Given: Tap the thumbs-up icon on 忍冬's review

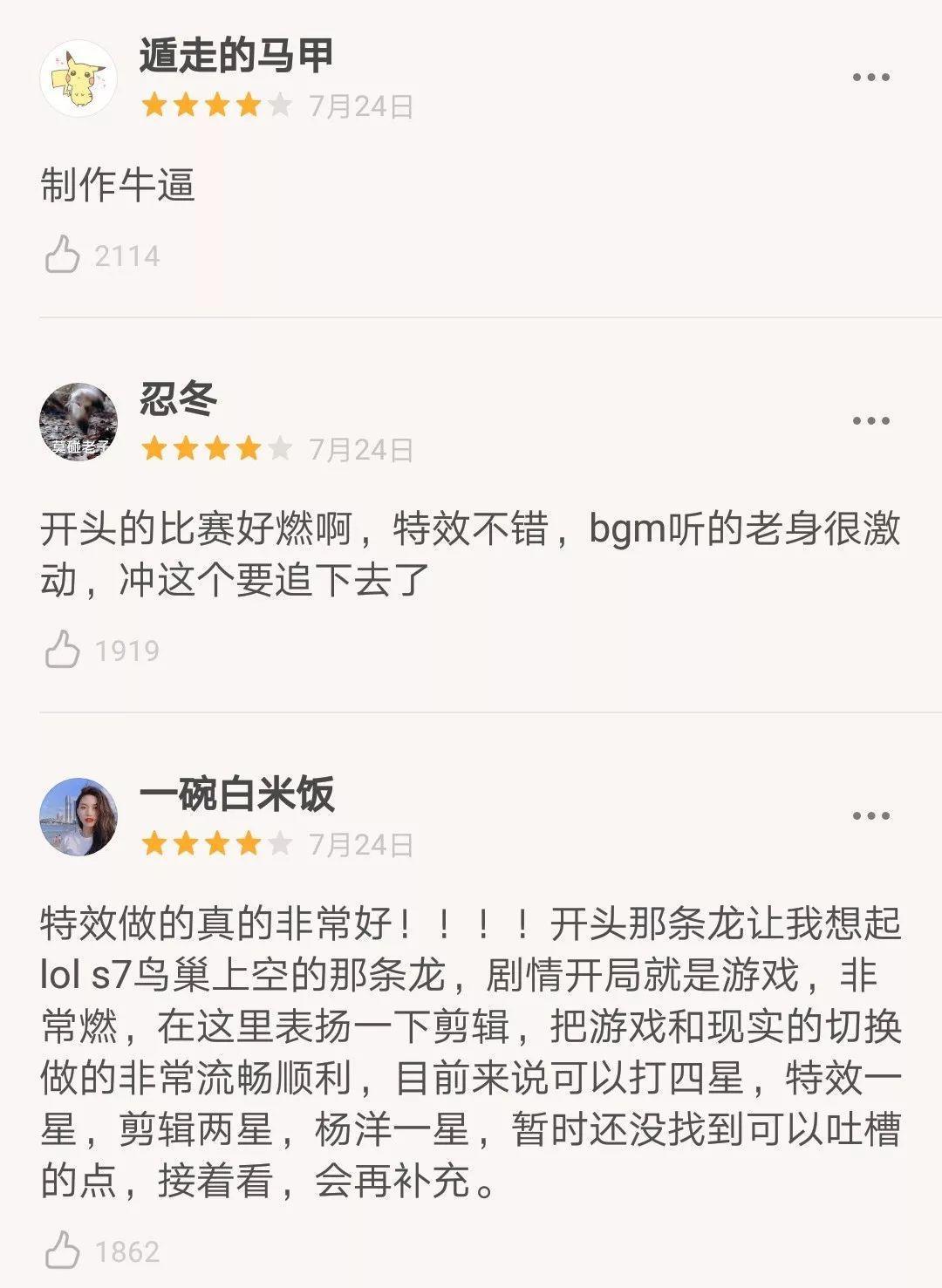Looking at the screenshot, I should pyautogui.click(x=61, y=649).
